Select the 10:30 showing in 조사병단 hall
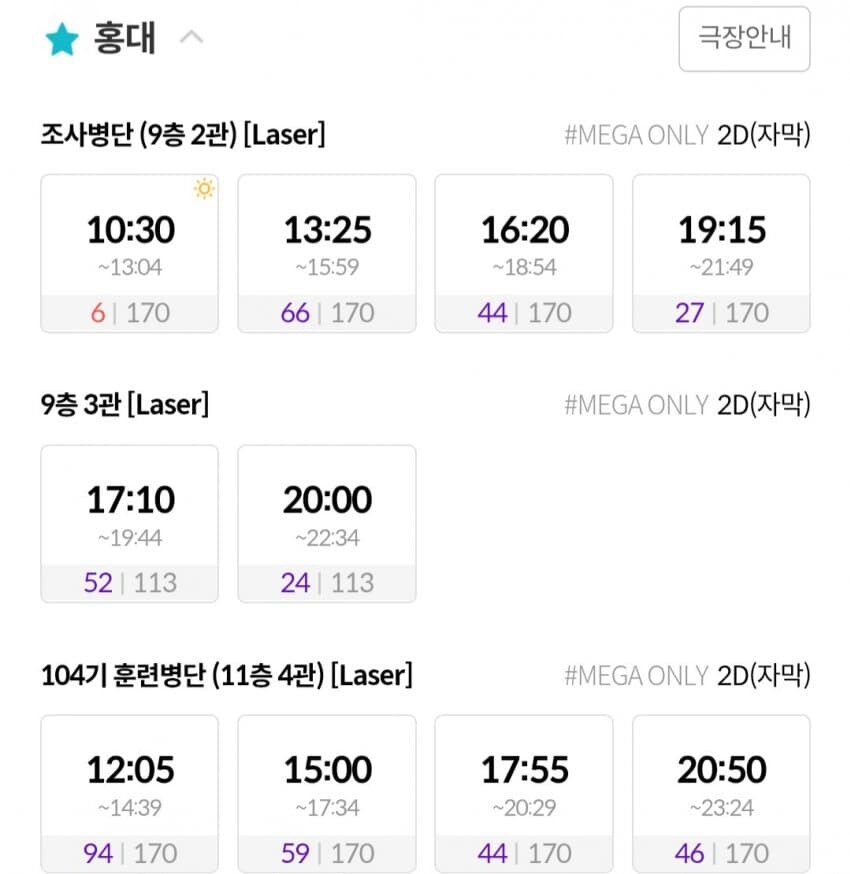This screenshot has height=874, width=850. tap(129, 253)
